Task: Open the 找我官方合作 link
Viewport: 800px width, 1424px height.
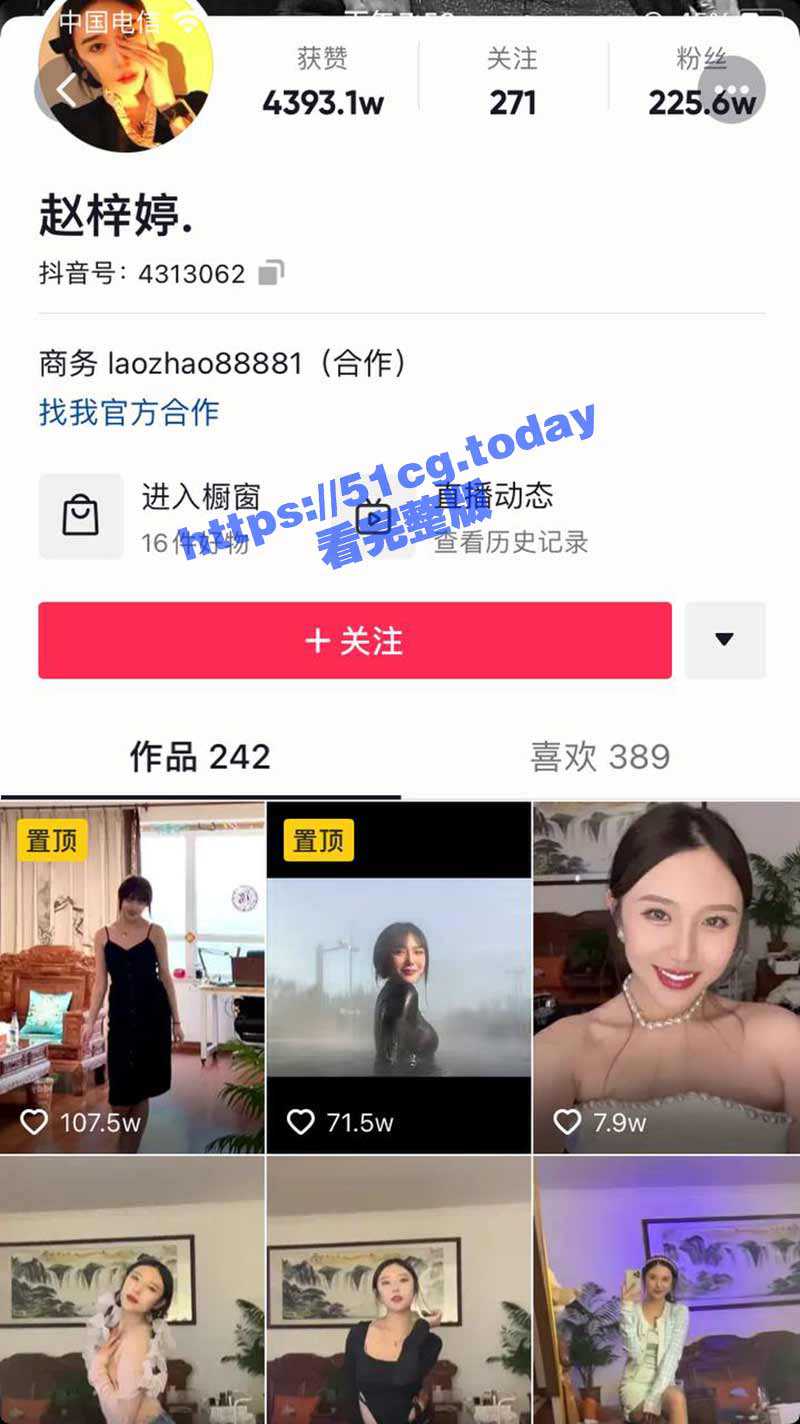Action: click(129, 412)
